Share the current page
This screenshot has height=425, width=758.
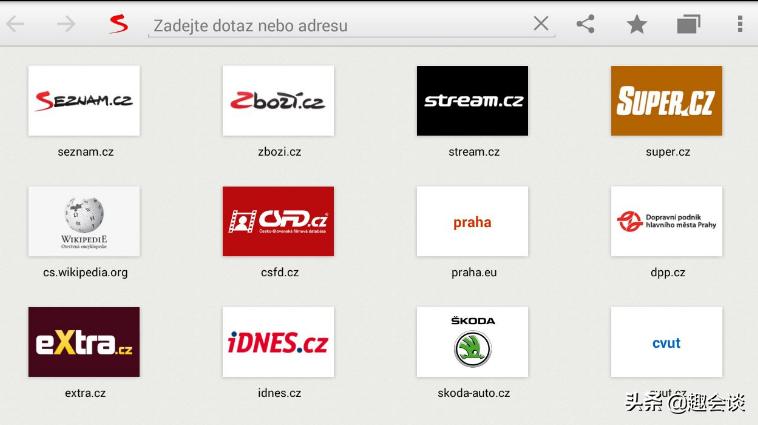coord(586,24)
